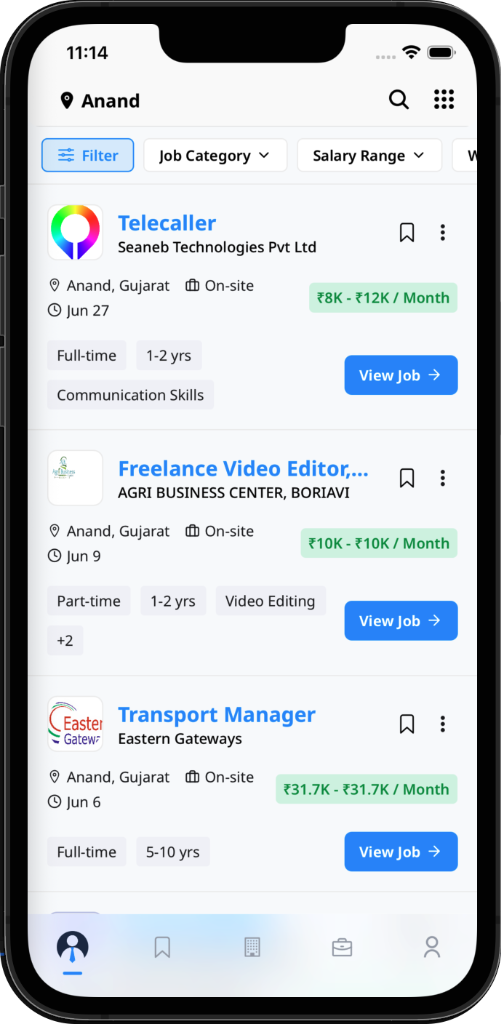
Task: Bookmark the Freelance Video Editor job
Action: click(407, 478)
